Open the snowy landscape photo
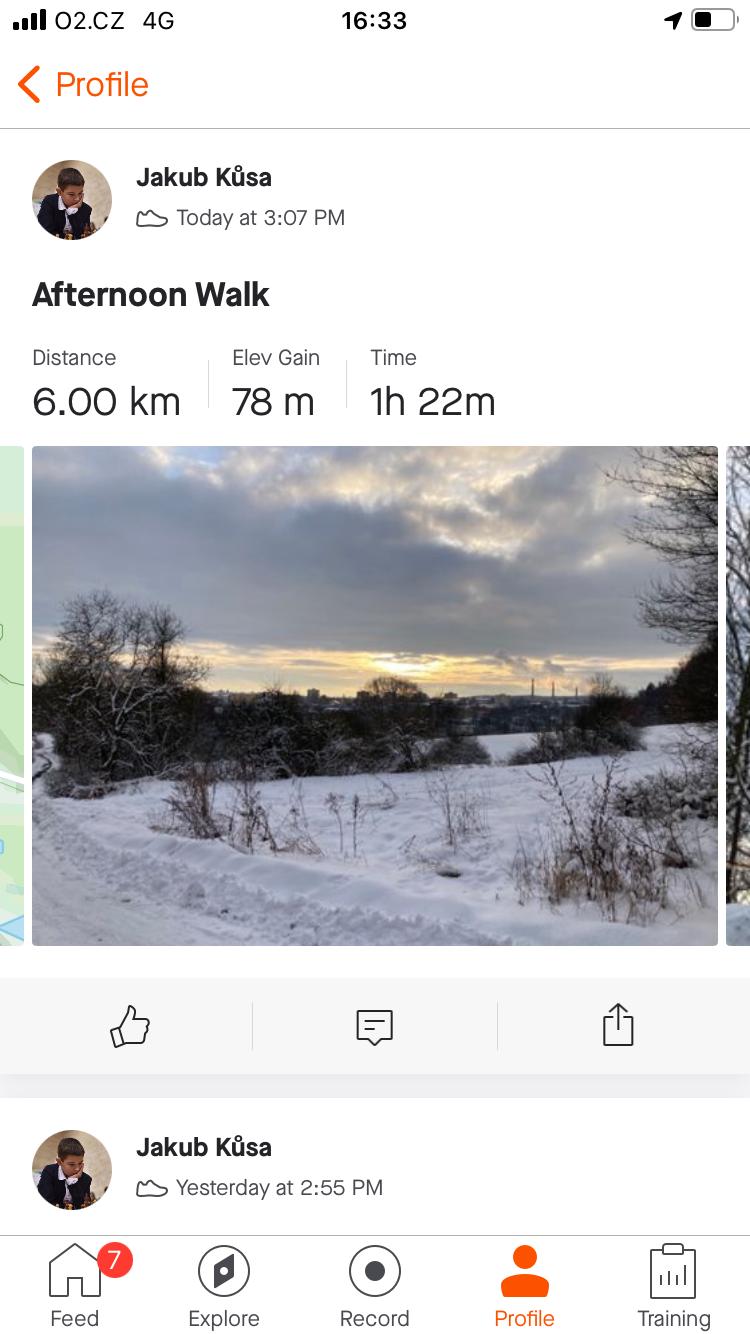 375,696
